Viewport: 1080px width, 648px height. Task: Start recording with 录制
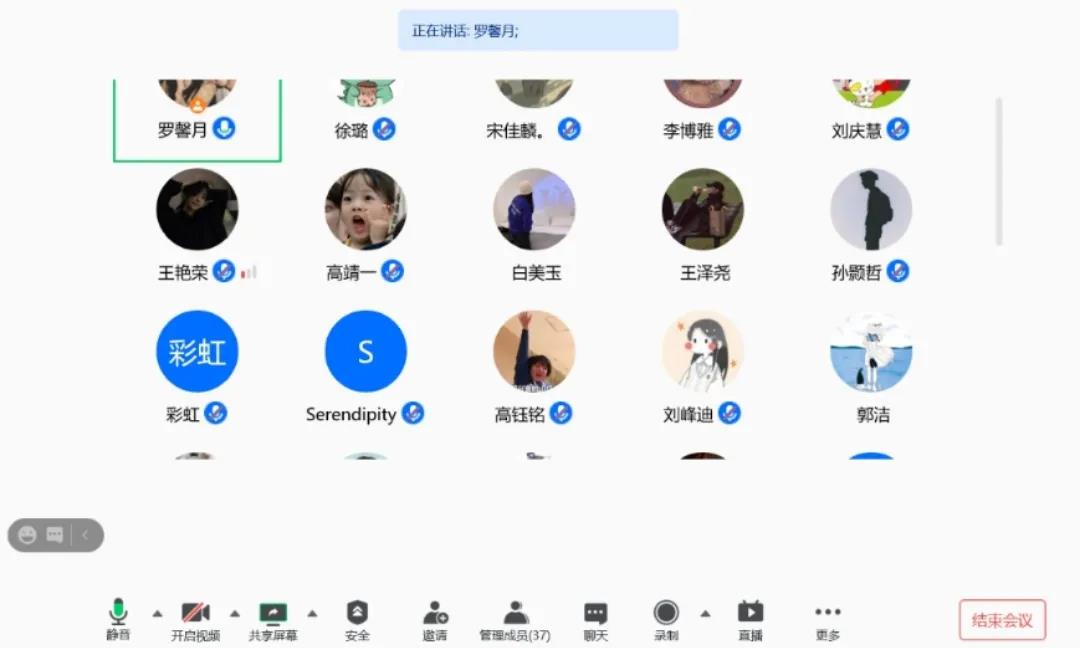click(x=666, y=618)
